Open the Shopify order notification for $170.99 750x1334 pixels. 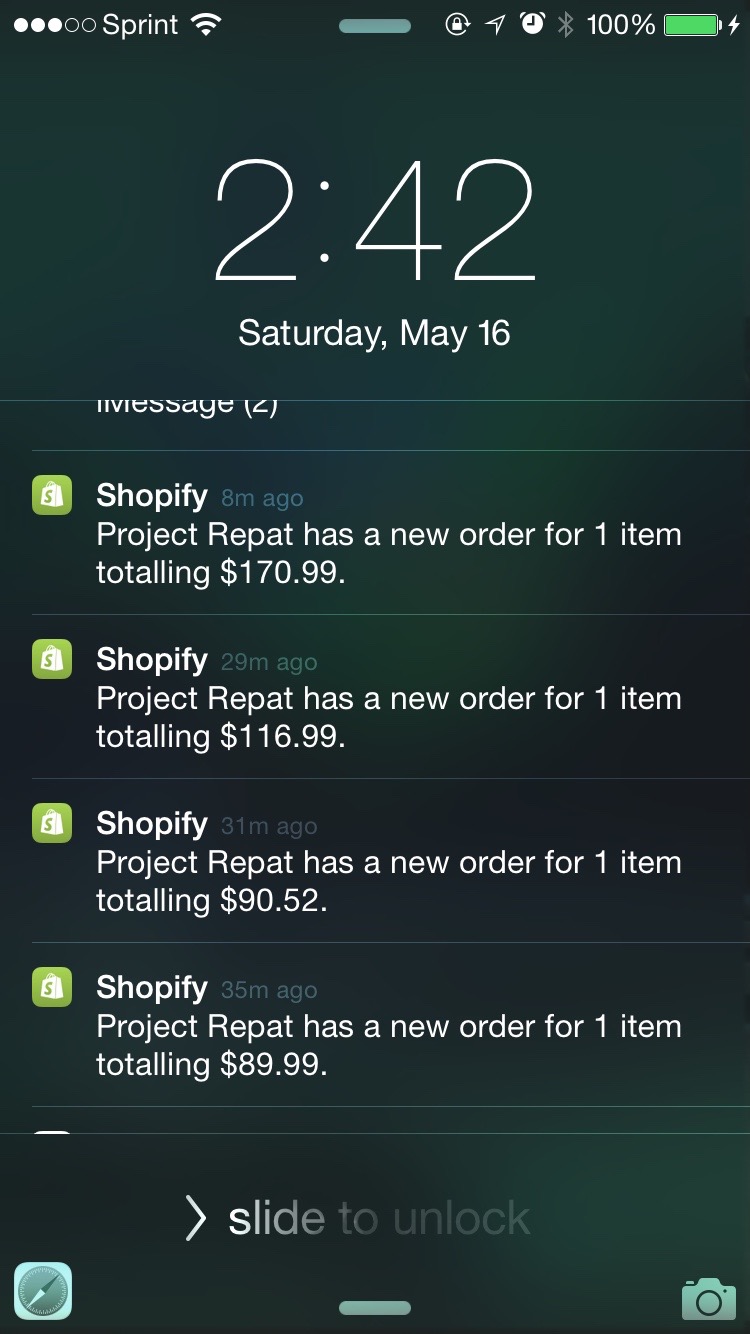click(x=375, y=533)
